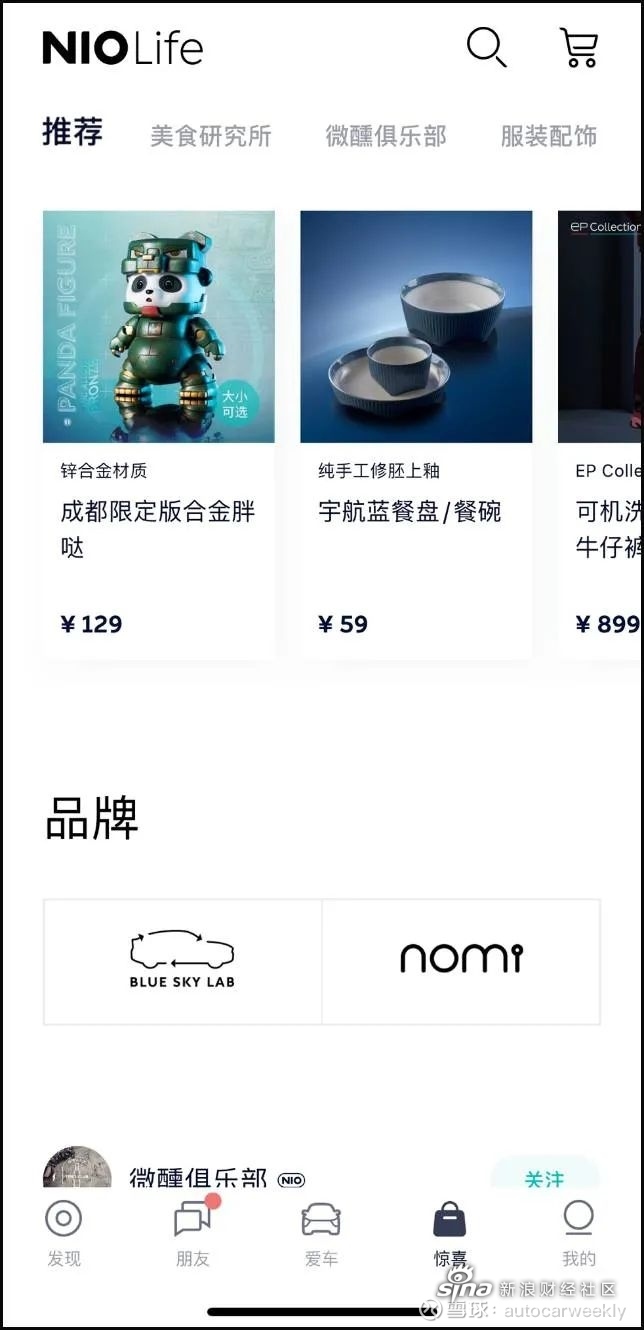The height and width of the screenshot is (1330, 644).
Task: Open the shopping cart
Action: click(x=578, y=47)
